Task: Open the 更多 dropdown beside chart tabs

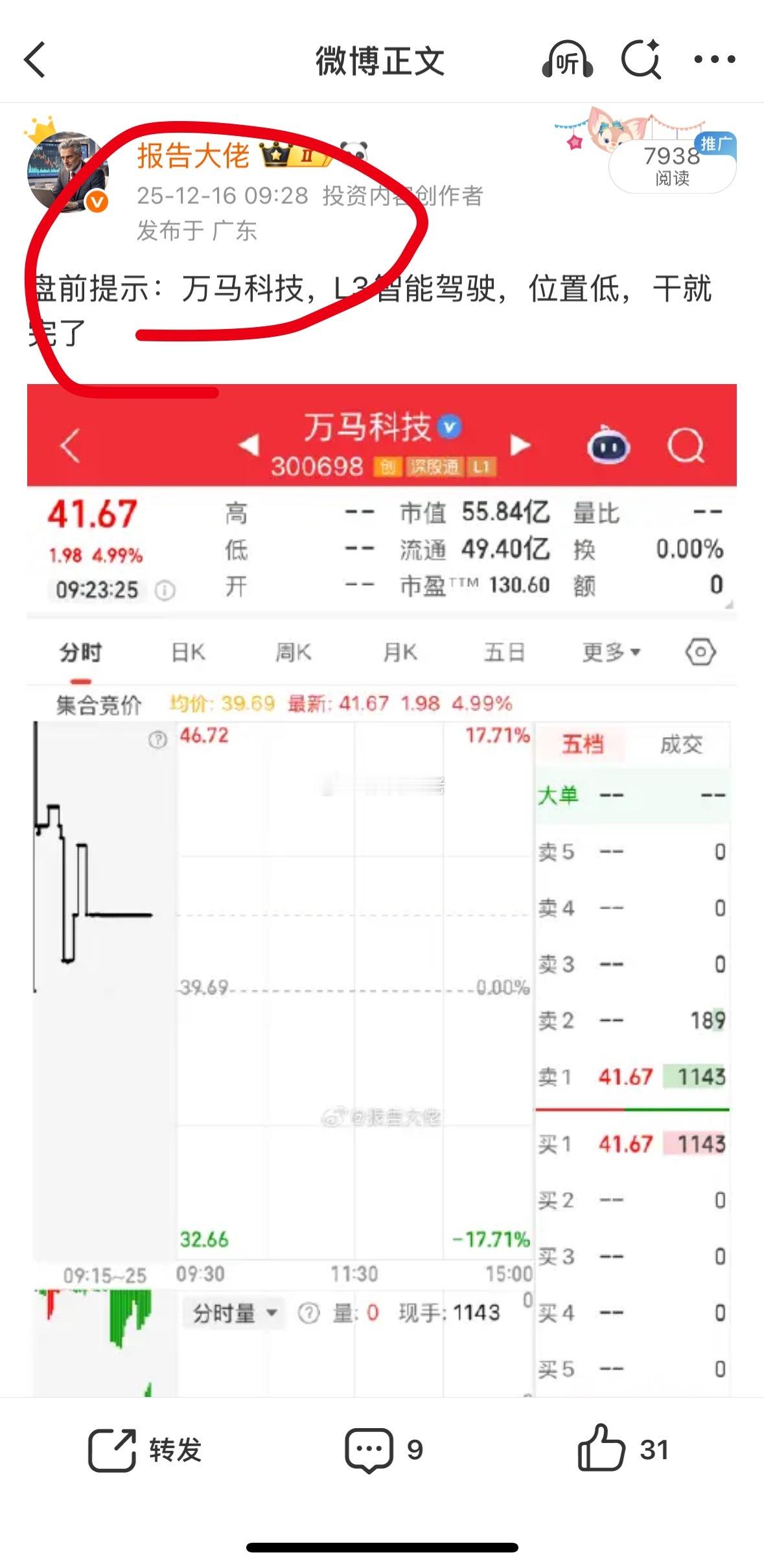Action: pyautogui.click(x=611, y=653)
